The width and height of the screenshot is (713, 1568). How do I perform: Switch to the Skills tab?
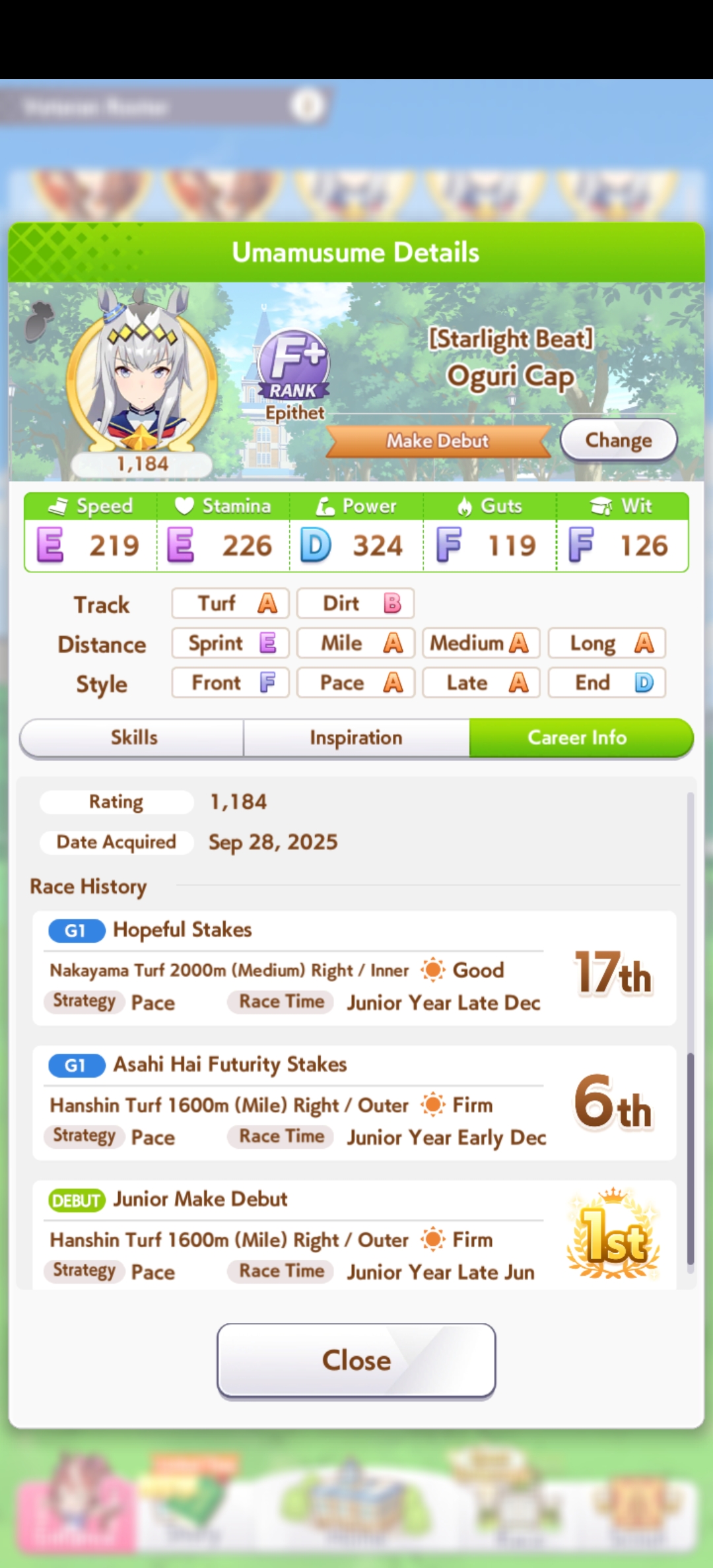(x=133, y=737)
